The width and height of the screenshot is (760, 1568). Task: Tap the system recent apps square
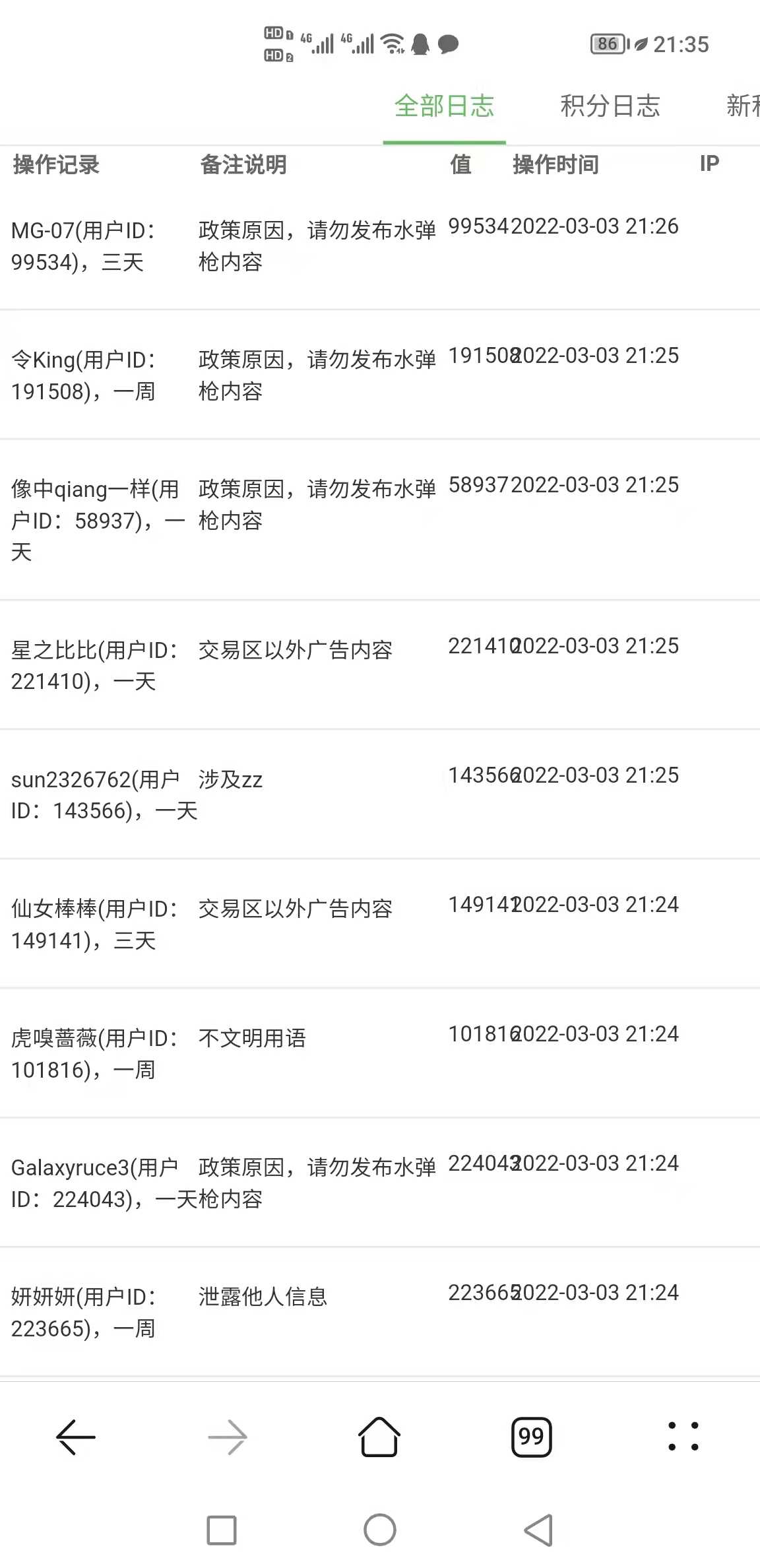222,1530
